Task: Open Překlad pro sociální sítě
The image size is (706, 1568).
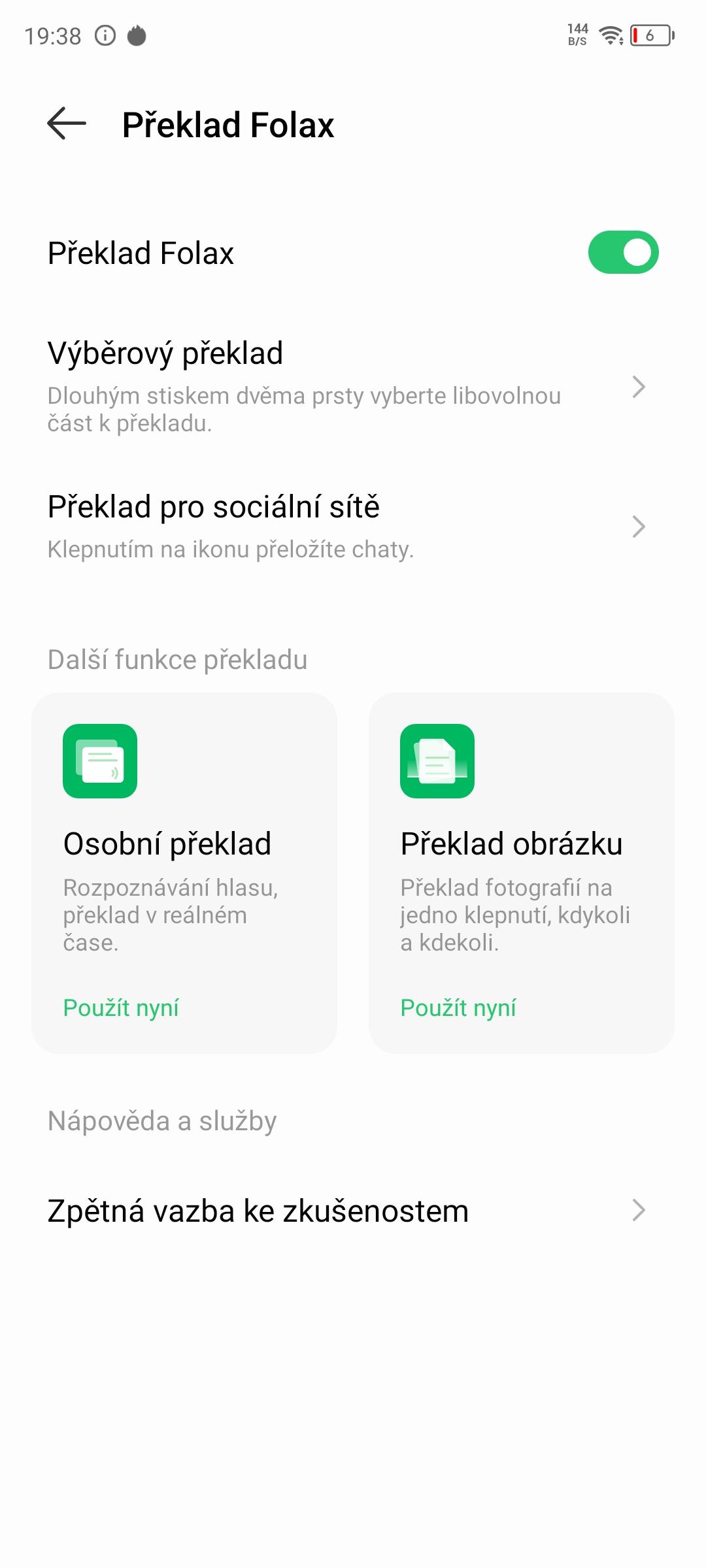Action: 346,527
